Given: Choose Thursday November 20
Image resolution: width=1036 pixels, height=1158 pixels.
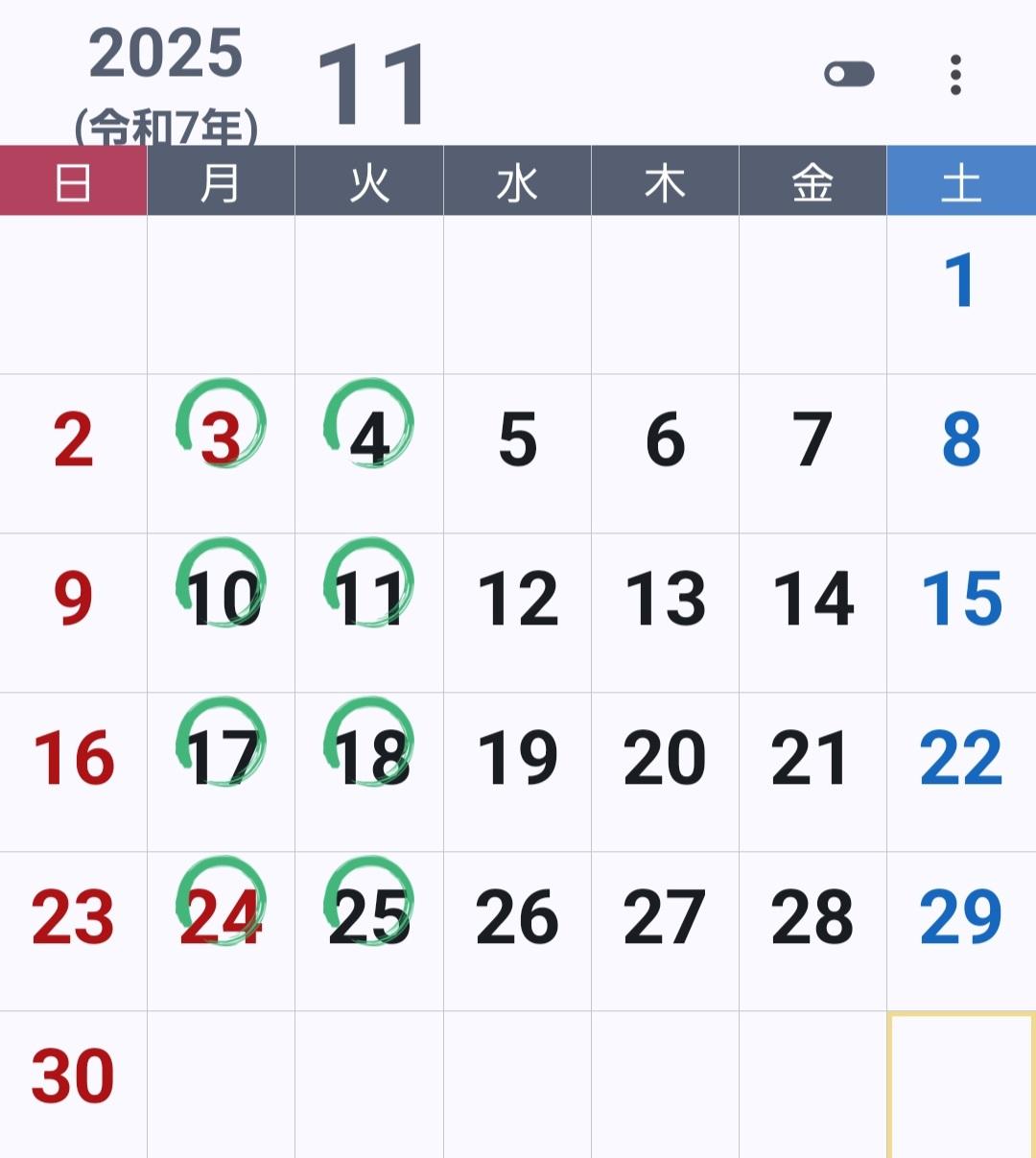Looking at the screenshot, I should [665, 772].
